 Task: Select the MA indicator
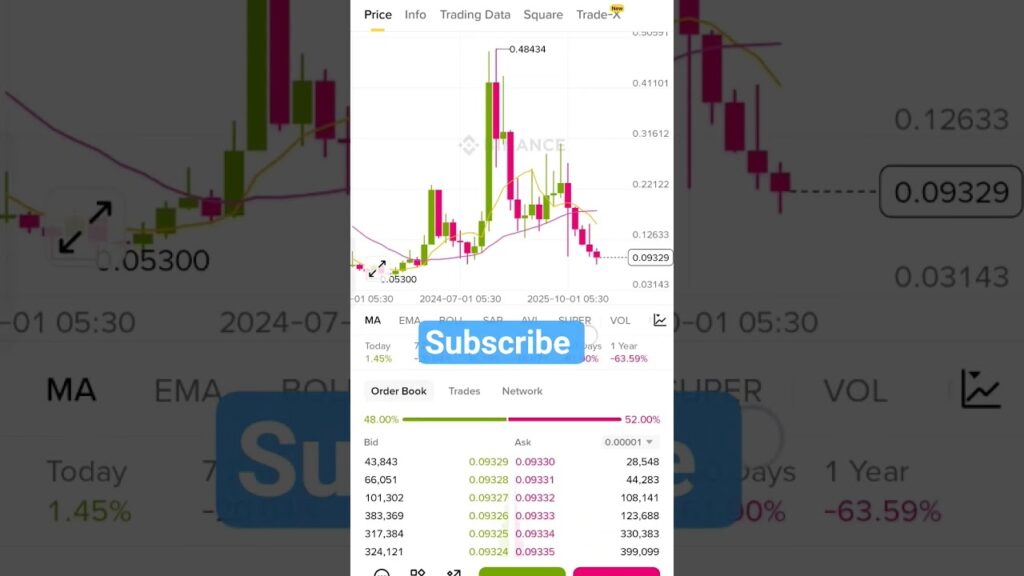click(373, 320)
